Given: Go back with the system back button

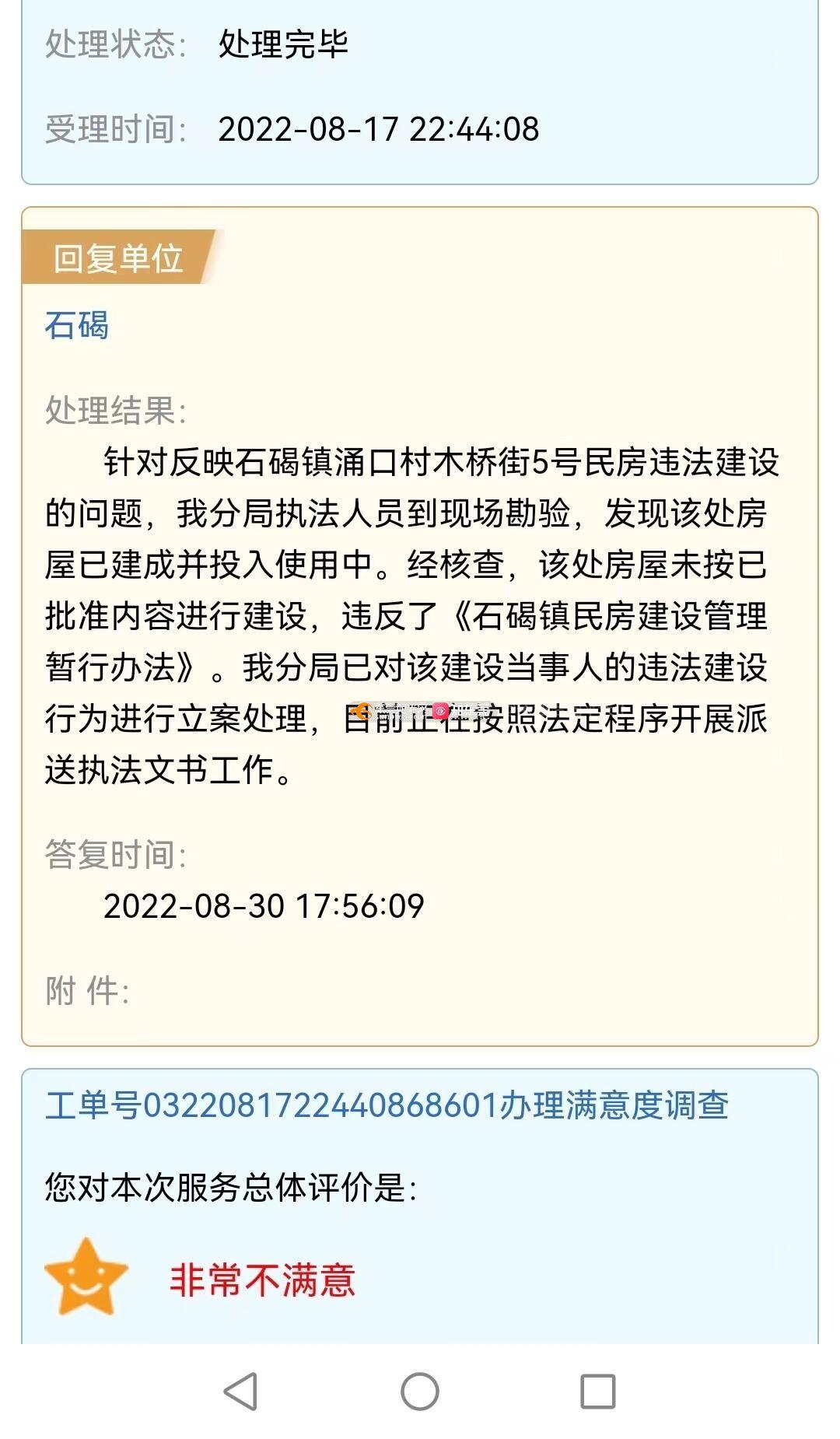Looking at the screenshot, I should pyautogui.click(x=241, y=1392).
